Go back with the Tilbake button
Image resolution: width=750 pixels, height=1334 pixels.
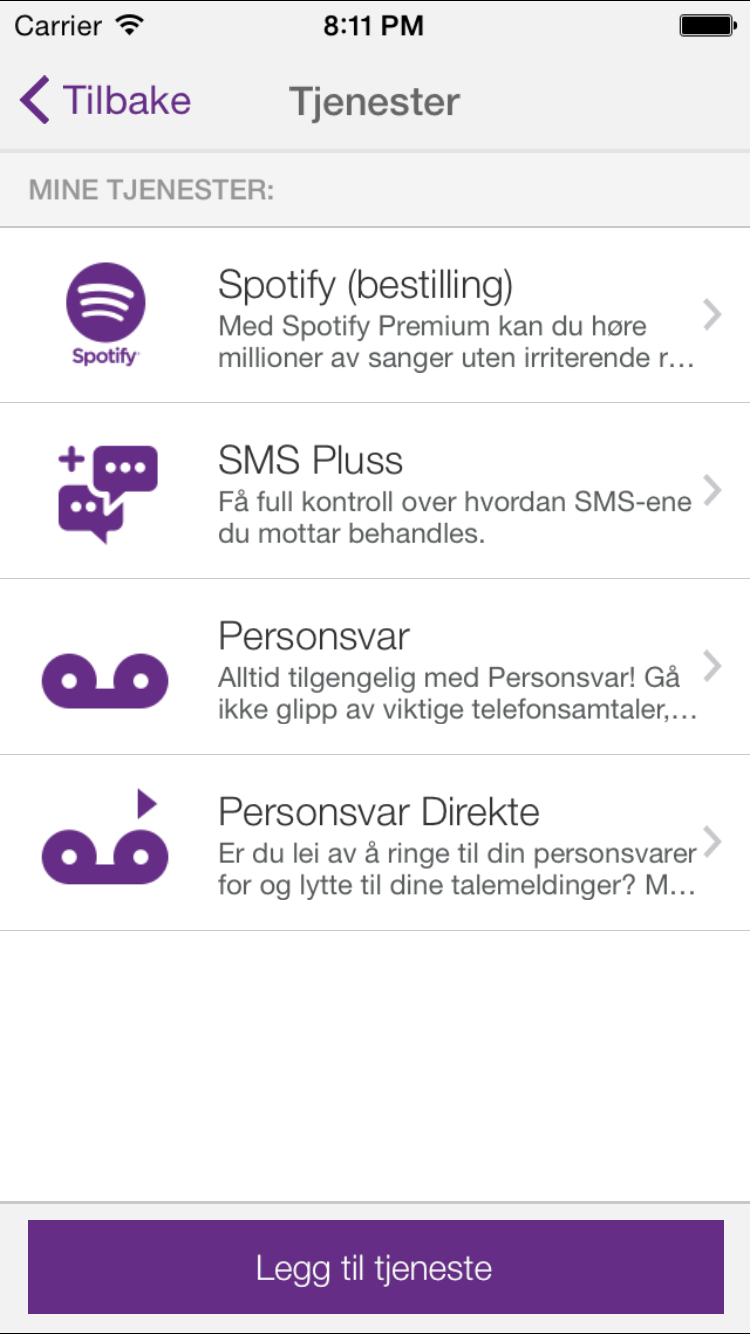coord(105,101)
